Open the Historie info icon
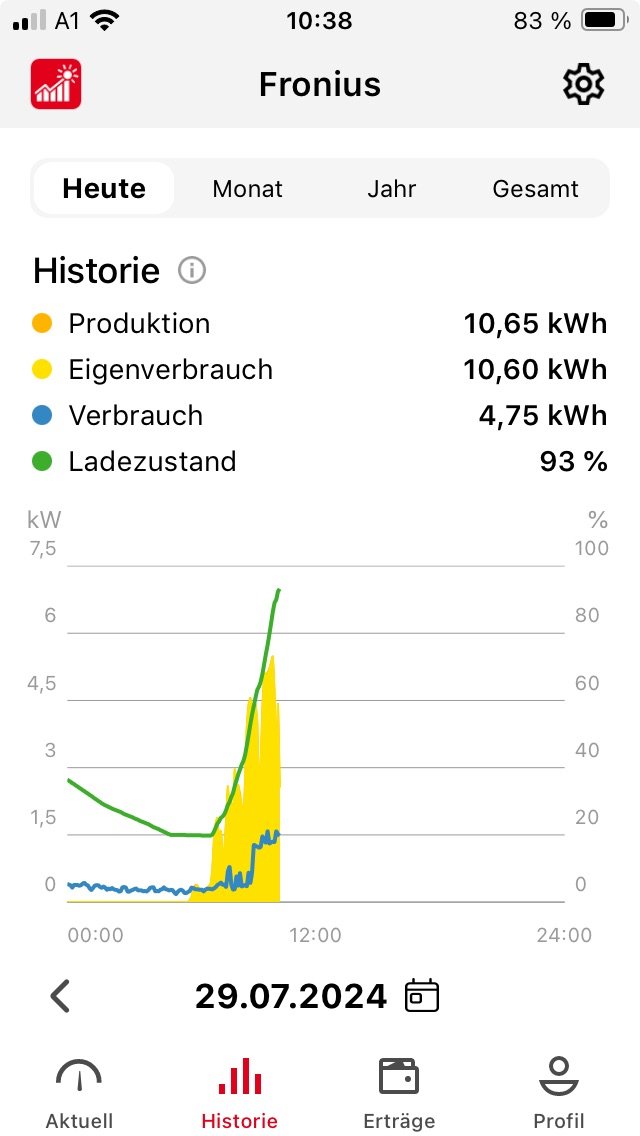 point(191,270)
